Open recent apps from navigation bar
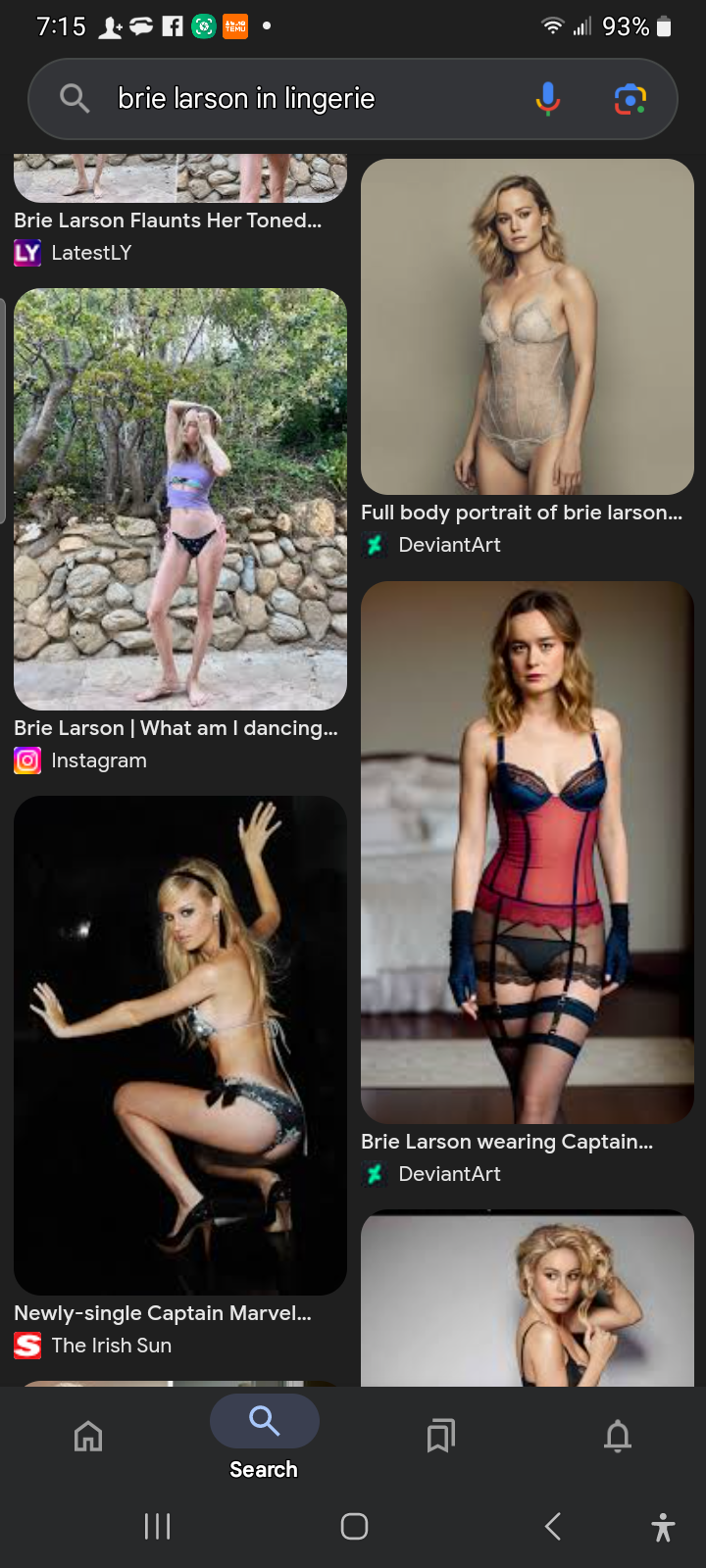The width and height of the screenshot is (706, 1568). tap(157, 1526)
